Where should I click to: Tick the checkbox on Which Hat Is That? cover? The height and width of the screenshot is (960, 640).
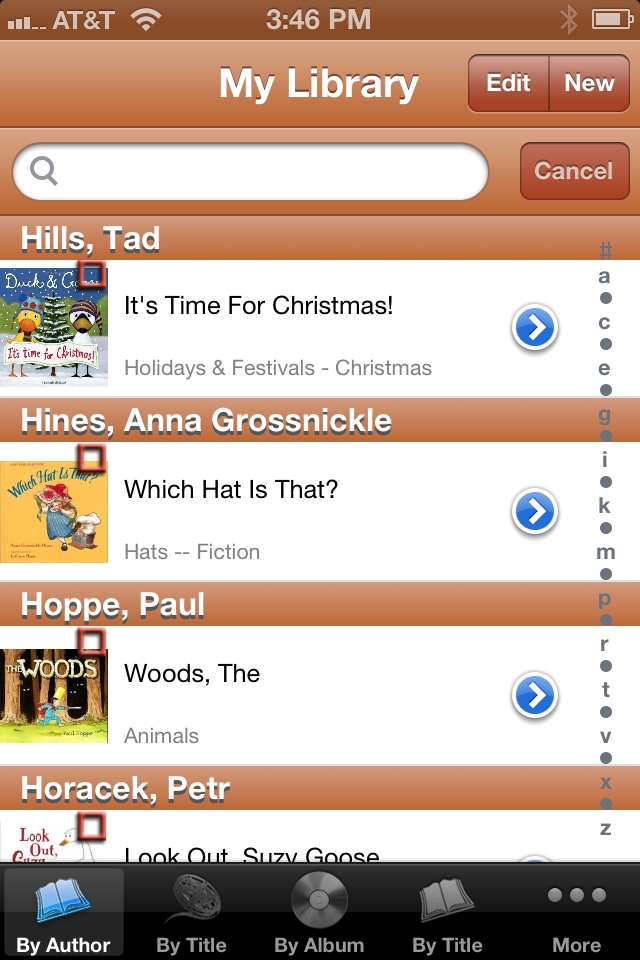(92, 458)
